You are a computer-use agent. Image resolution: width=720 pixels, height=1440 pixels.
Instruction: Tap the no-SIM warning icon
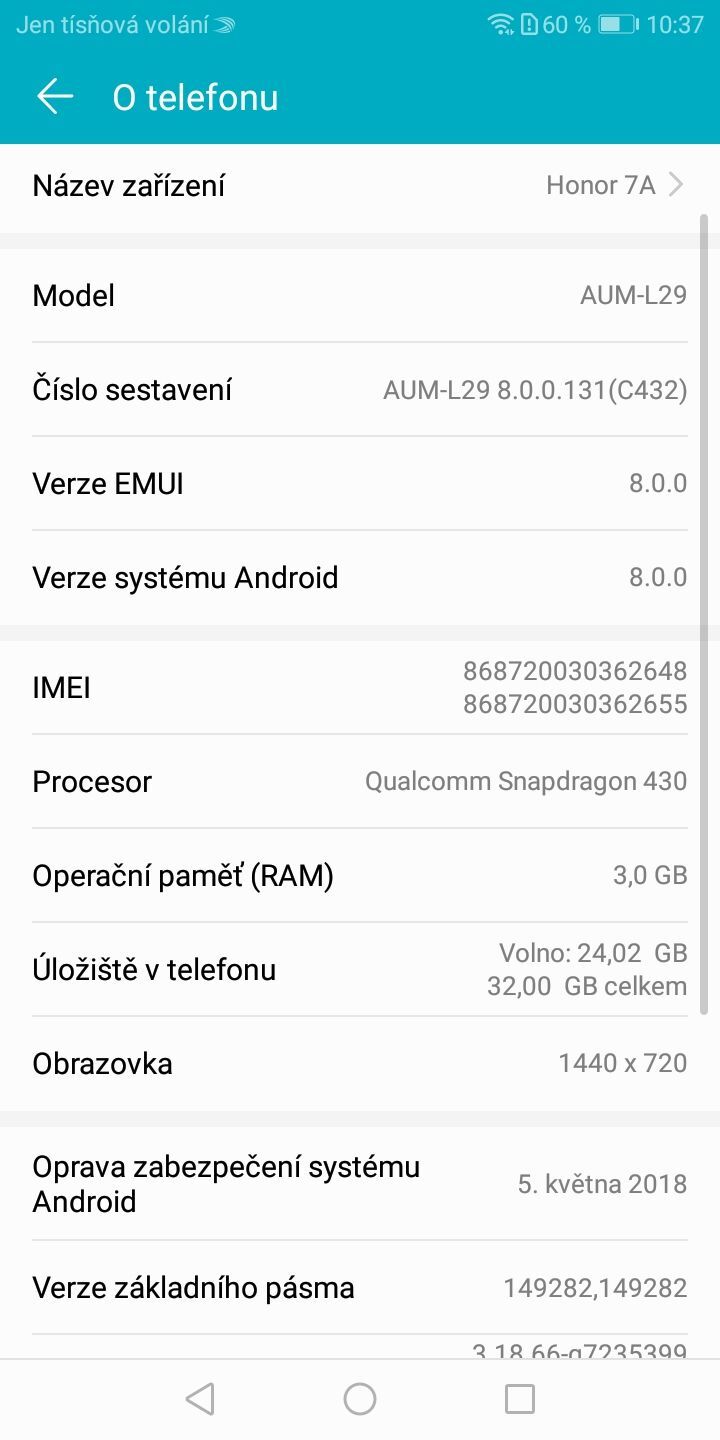click(x=529, y=24)
